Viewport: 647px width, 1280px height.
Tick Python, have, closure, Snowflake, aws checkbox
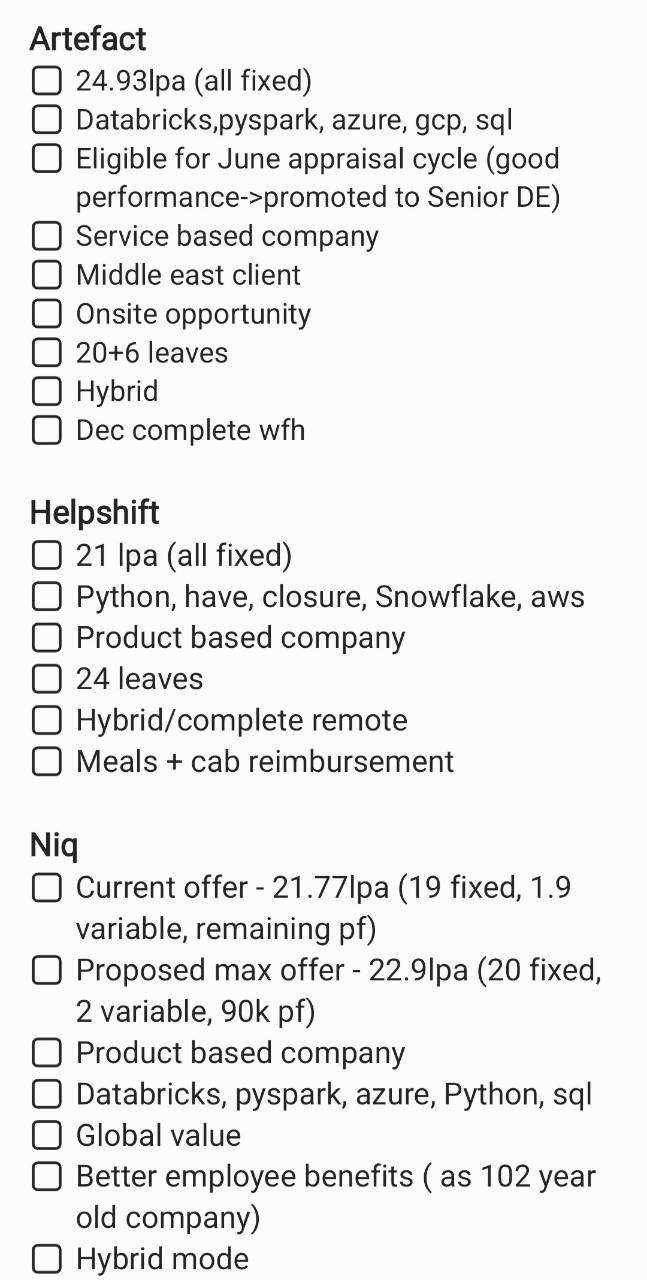pyautogui.click(x=46, y=597)
